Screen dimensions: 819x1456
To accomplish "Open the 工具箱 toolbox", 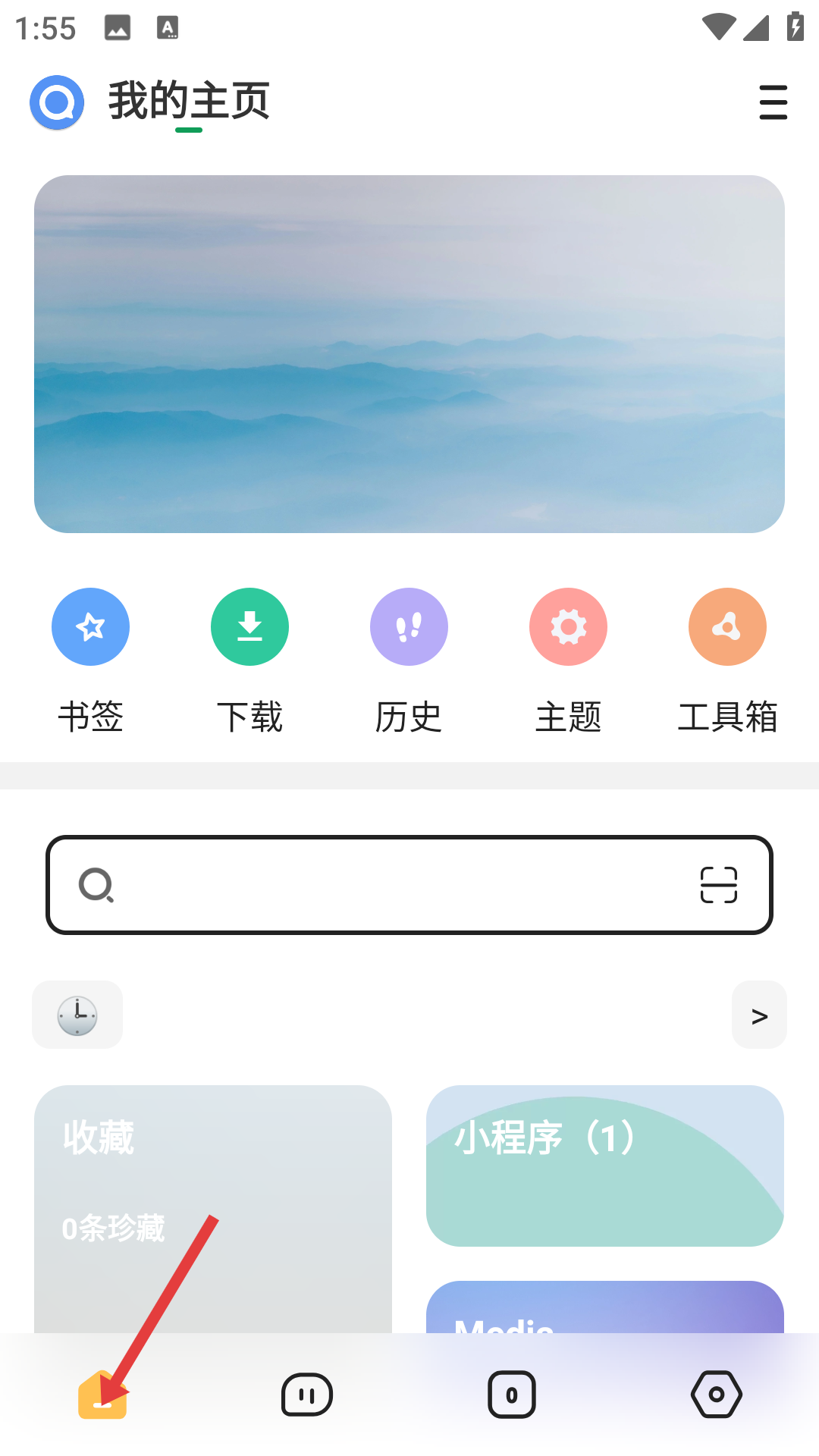I will [727, 627].
